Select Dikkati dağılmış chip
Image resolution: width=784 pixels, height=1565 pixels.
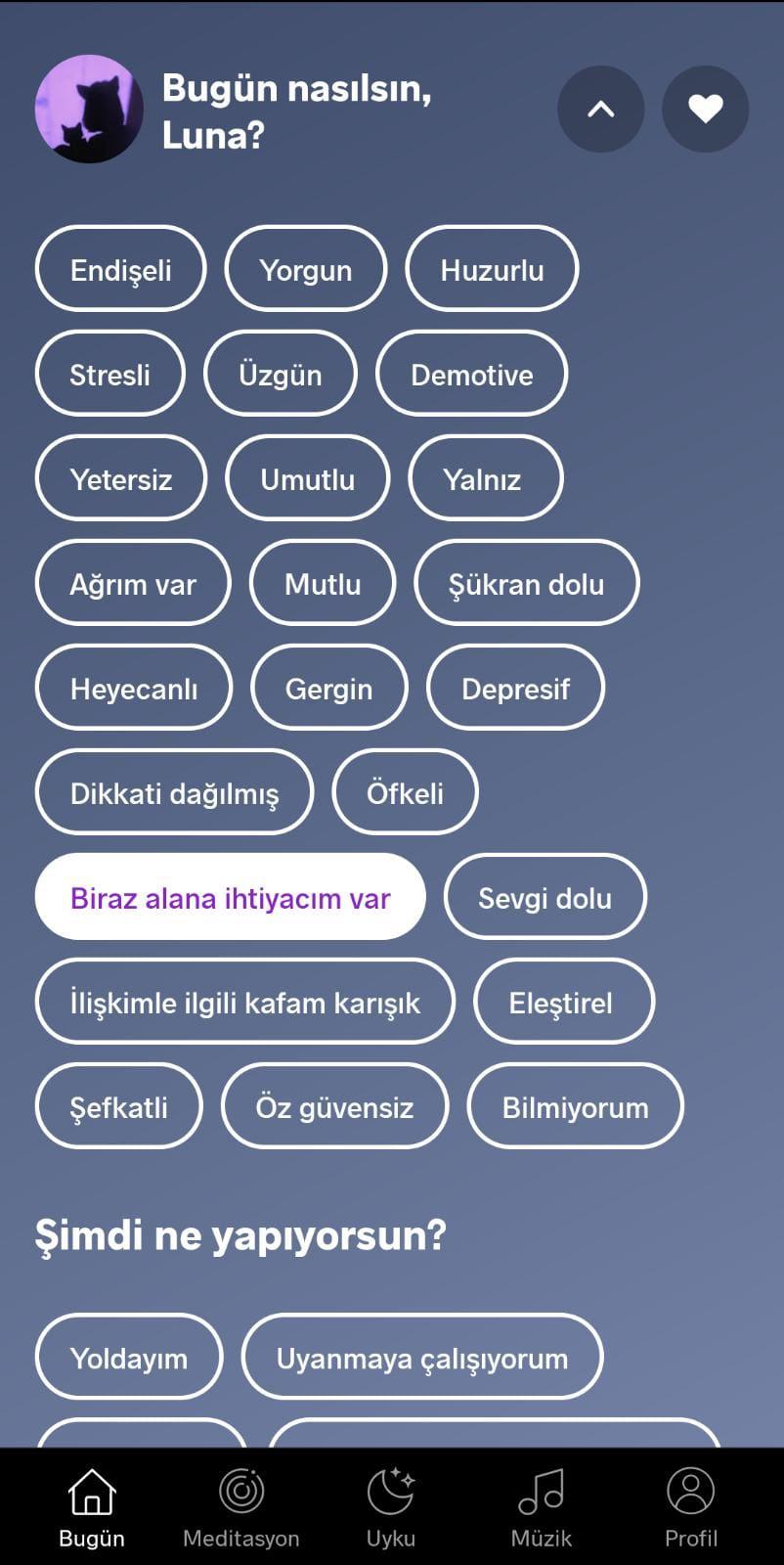[174, 792]
